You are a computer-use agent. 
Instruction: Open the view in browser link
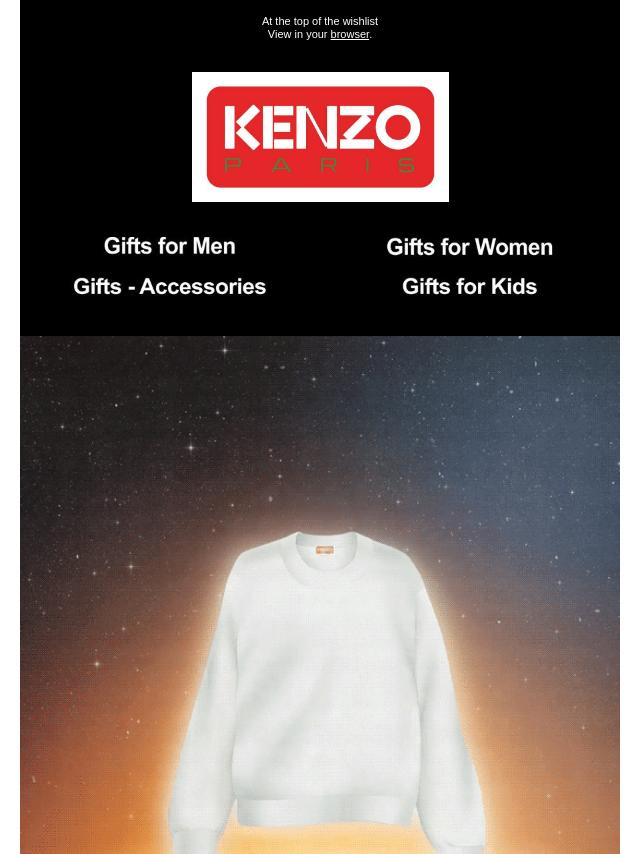coord(349,35)
